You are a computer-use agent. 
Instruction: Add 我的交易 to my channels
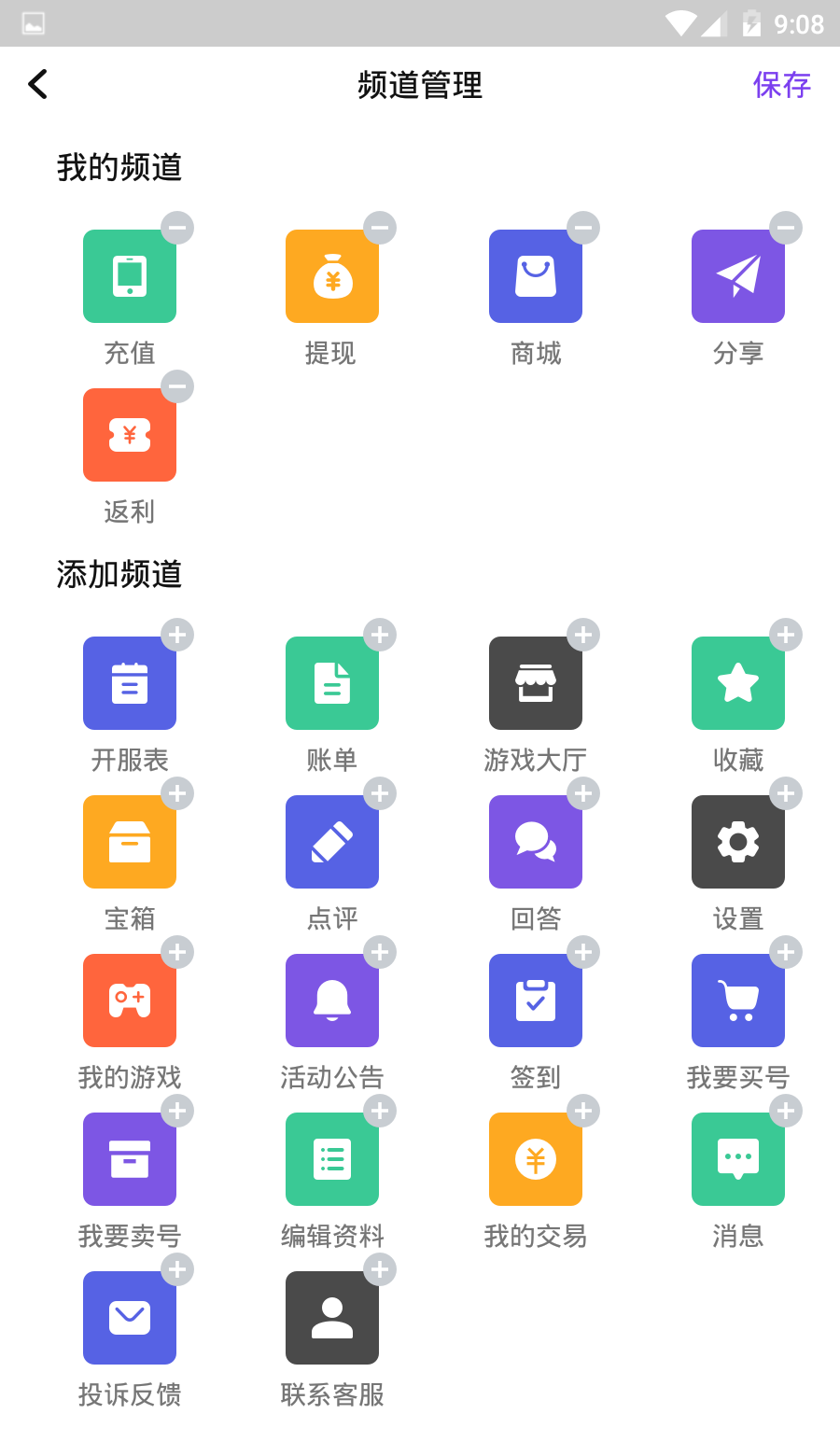pyautogui.click(x=583, y=1111)
